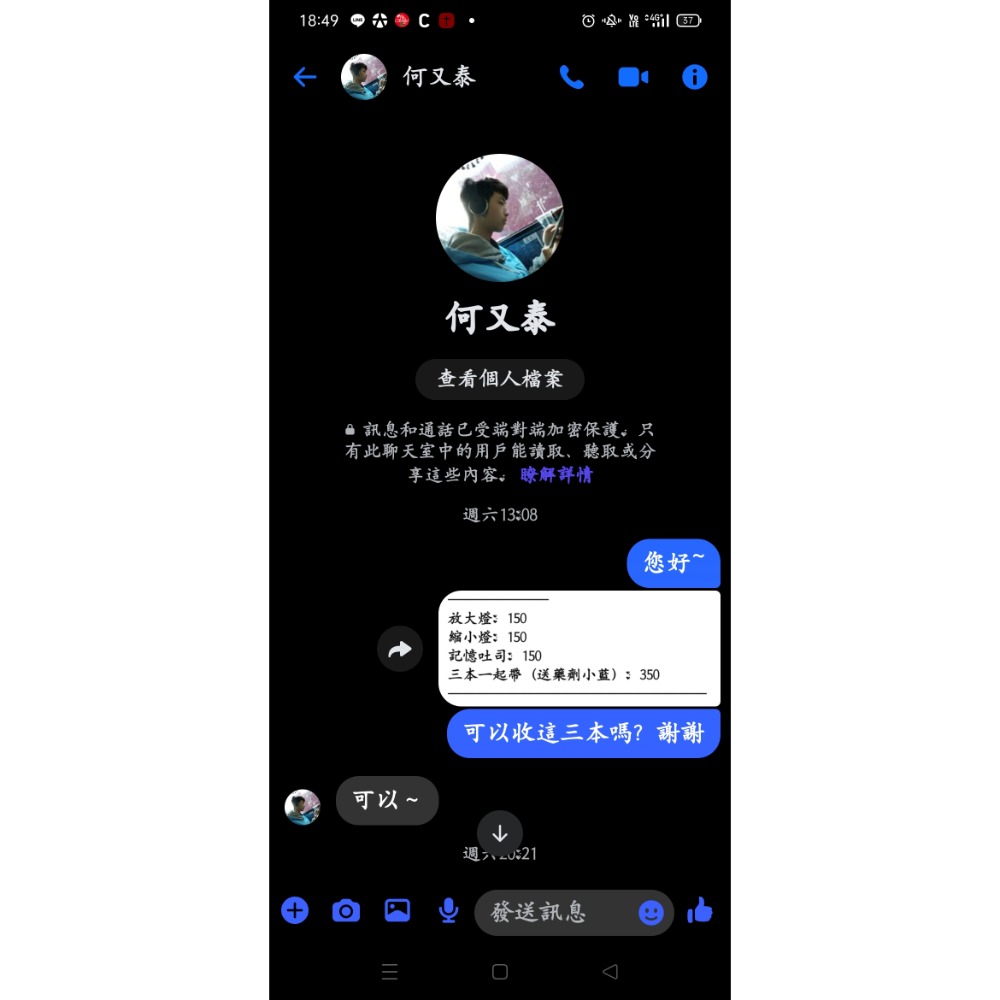Open the price list image message
Viewport: 1000px width, 1000px height.
pyautogui.click(x=579, y=648)
